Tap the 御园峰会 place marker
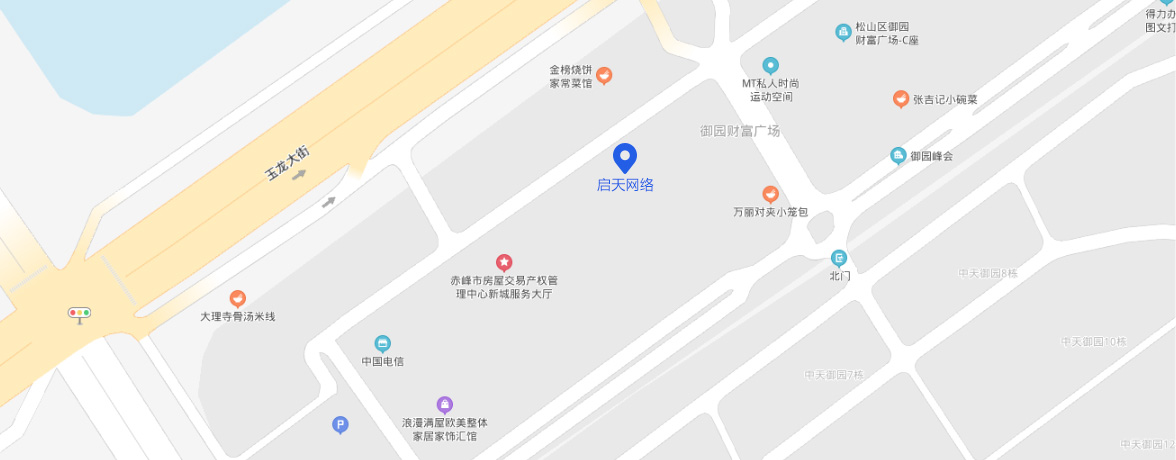This screenshot has width=1176, height=460. tap(898, 155)
